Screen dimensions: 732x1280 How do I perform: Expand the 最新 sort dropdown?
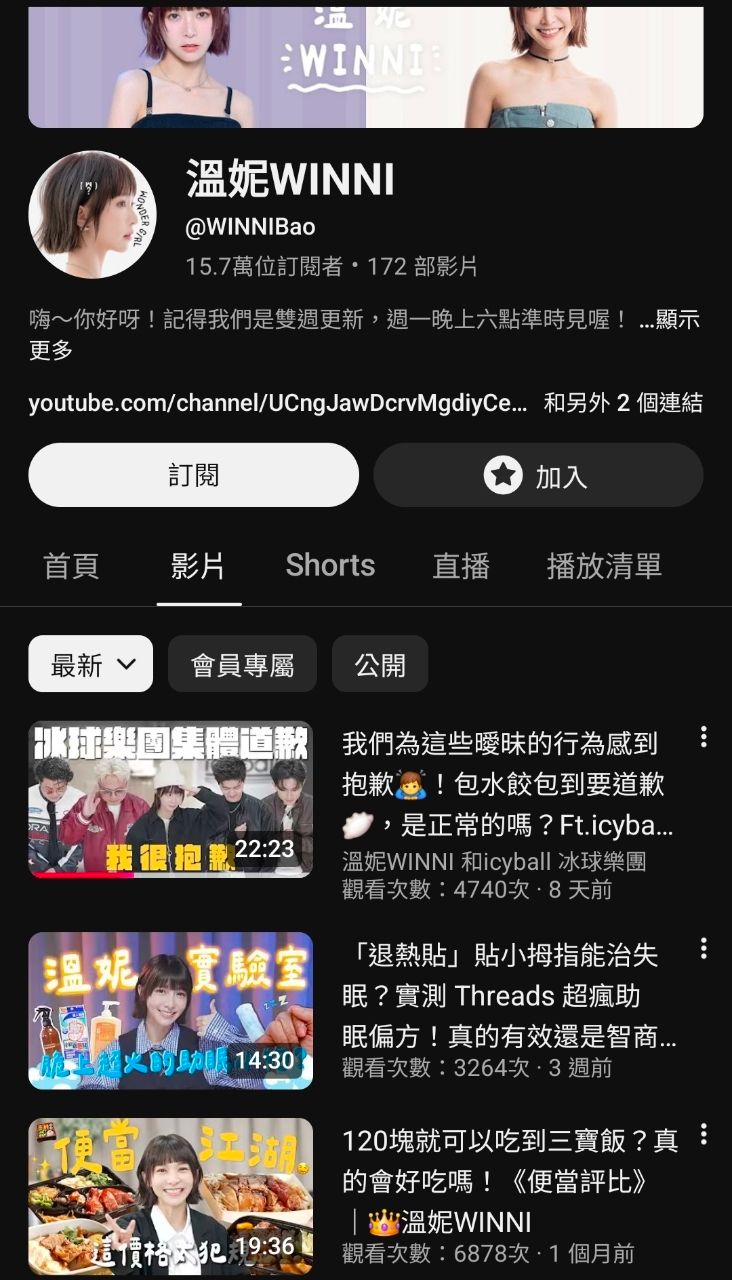90,664
